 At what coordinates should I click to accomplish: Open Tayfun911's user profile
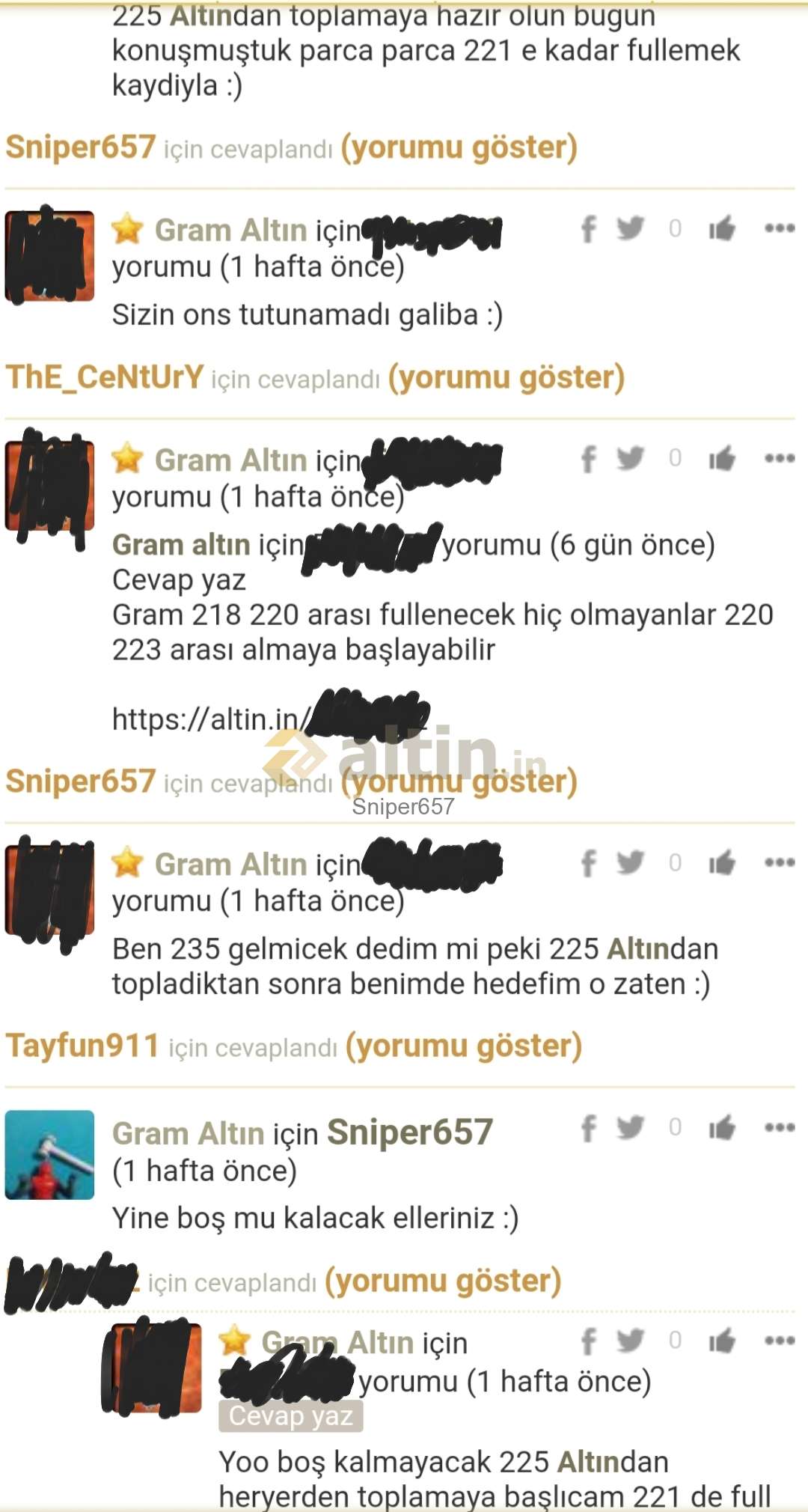(x=82, y=1045)
